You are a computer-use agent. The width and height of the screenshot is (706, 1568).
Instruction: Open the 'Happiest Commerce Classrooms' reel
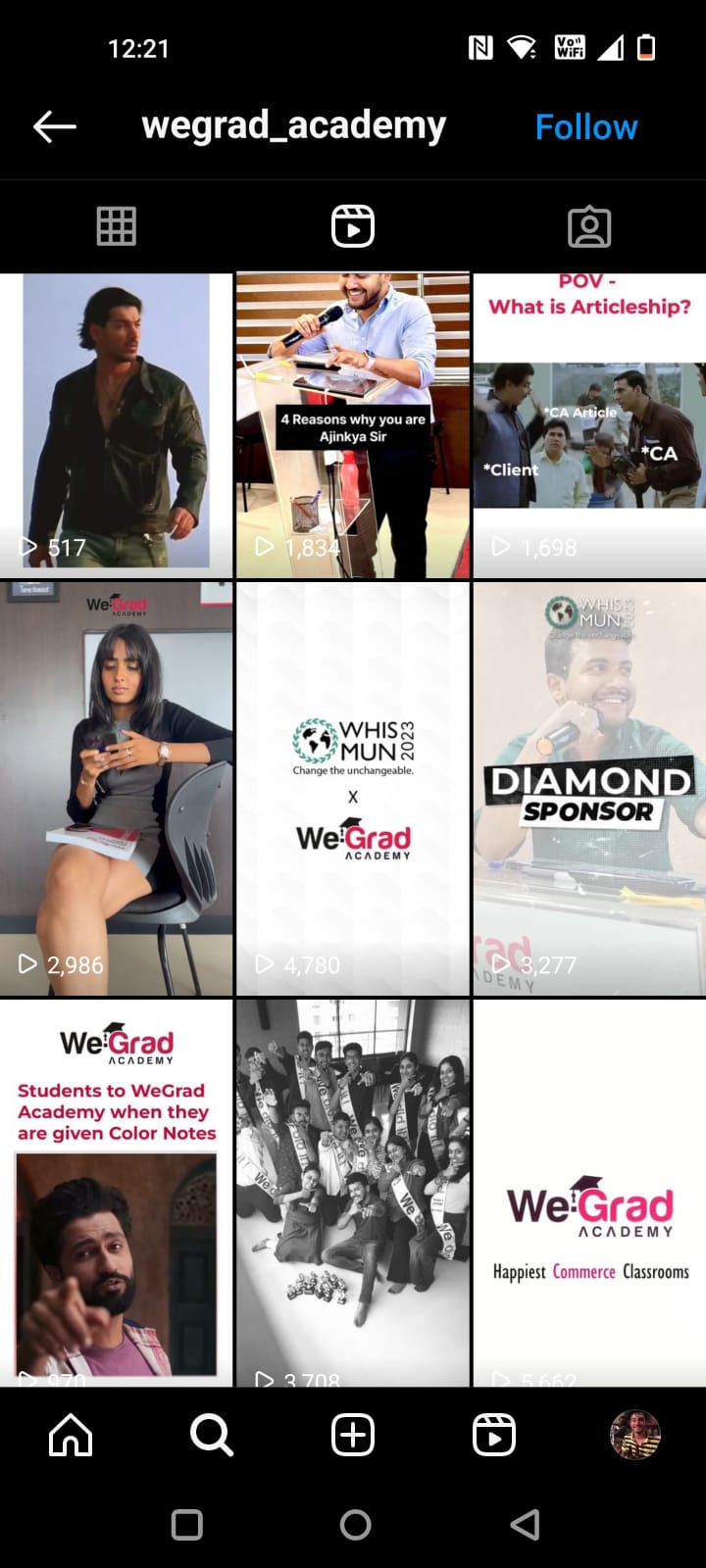point(589,1191)
